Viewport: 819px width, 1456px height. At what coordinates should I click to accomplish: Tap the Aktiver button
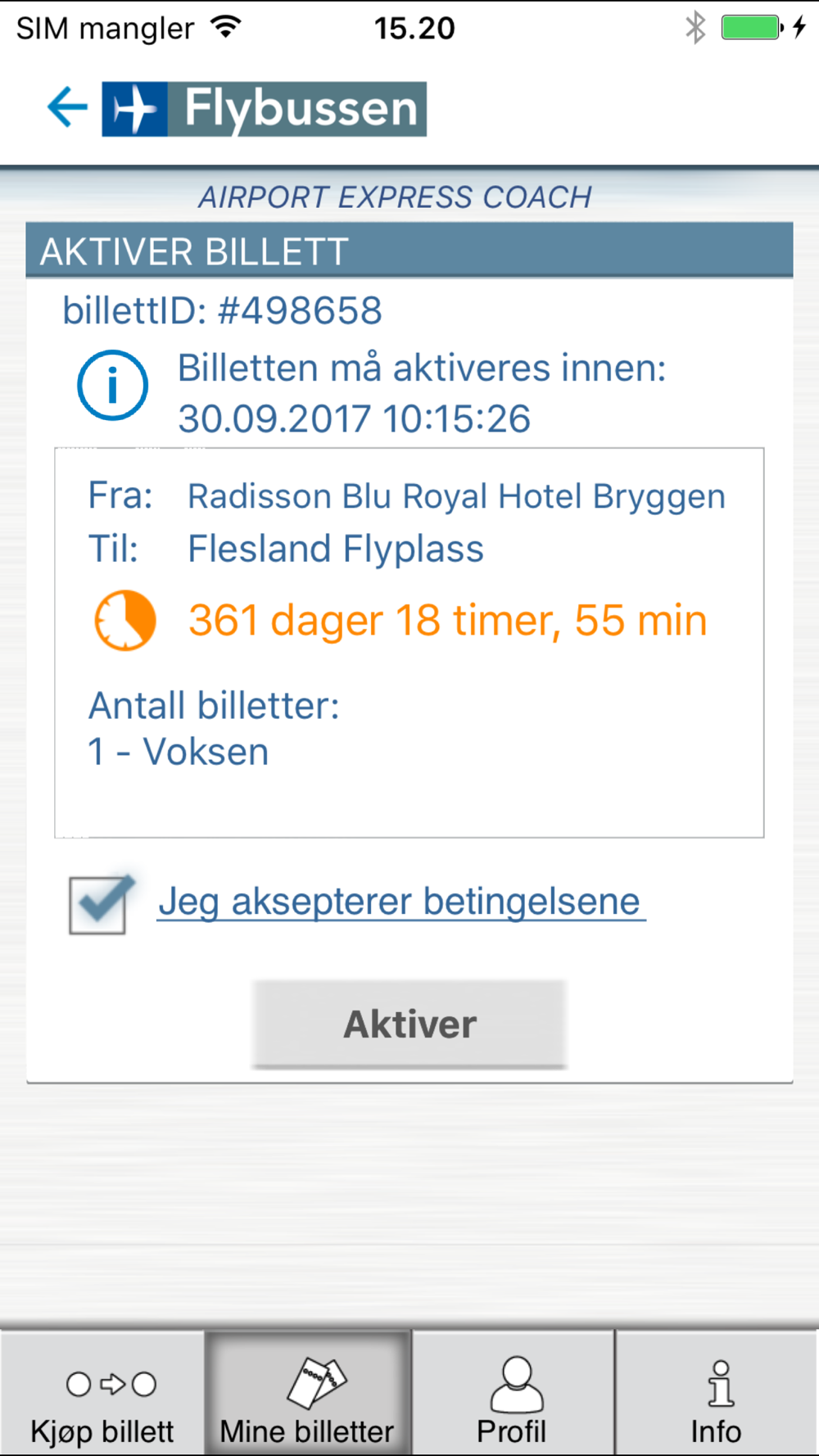click(409, 1024)
